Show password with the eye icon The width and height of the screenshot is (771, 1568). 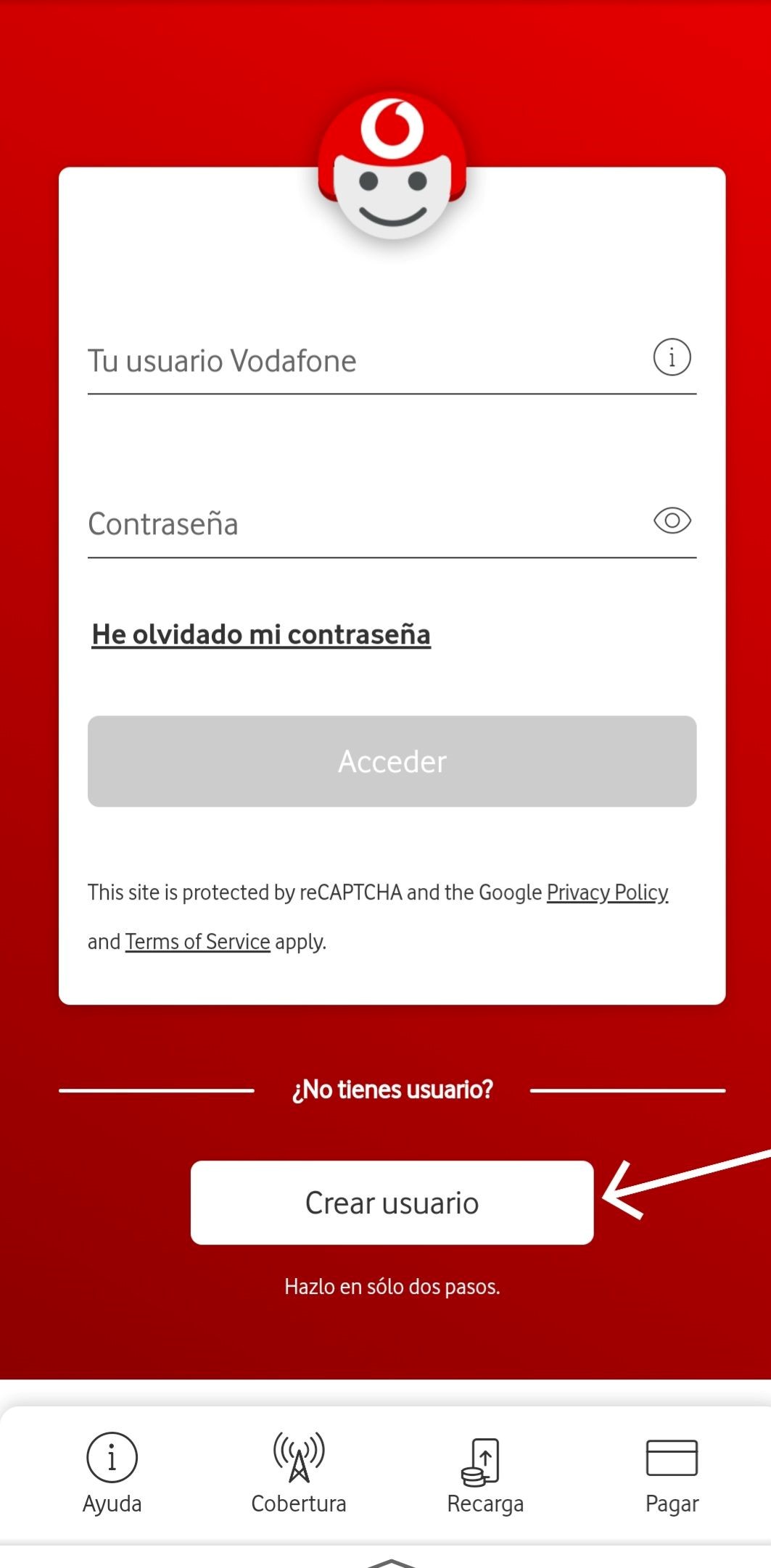(x=672, y=520)
